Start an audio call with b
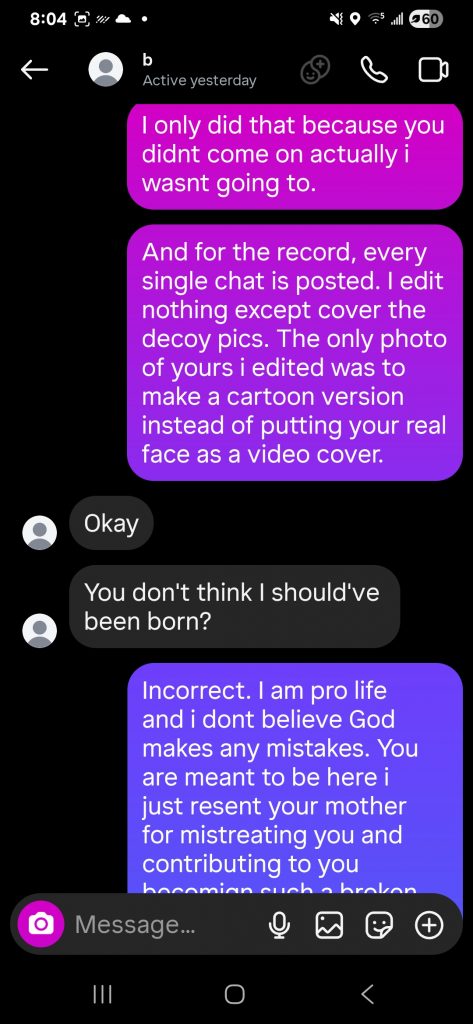The height and width of the screenshot is (1024, 473). (374, 70)
